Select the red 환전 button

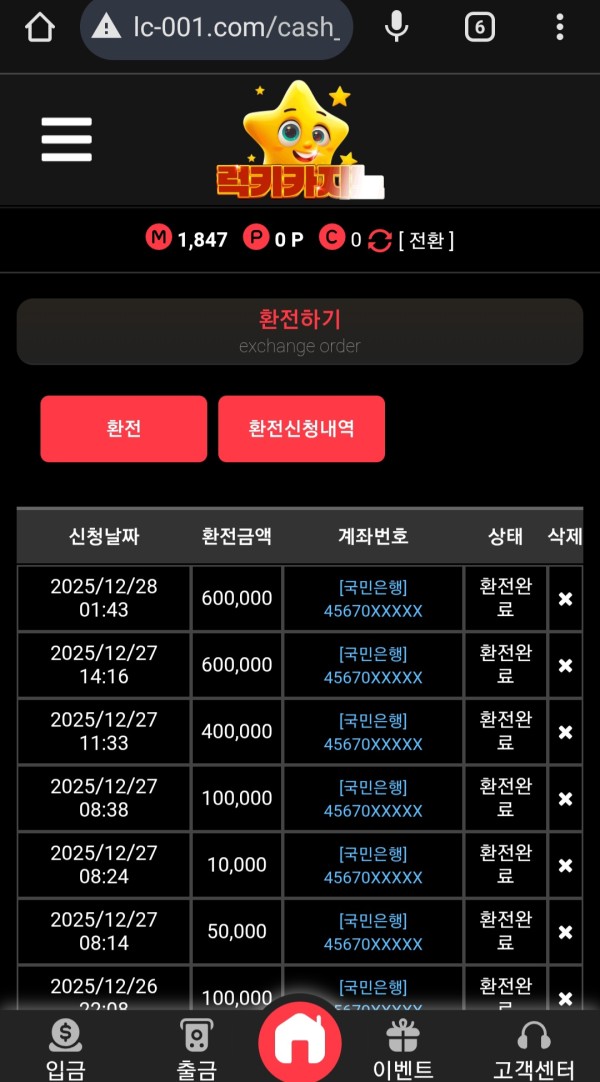pyautogui.click(x=123, y=429)
